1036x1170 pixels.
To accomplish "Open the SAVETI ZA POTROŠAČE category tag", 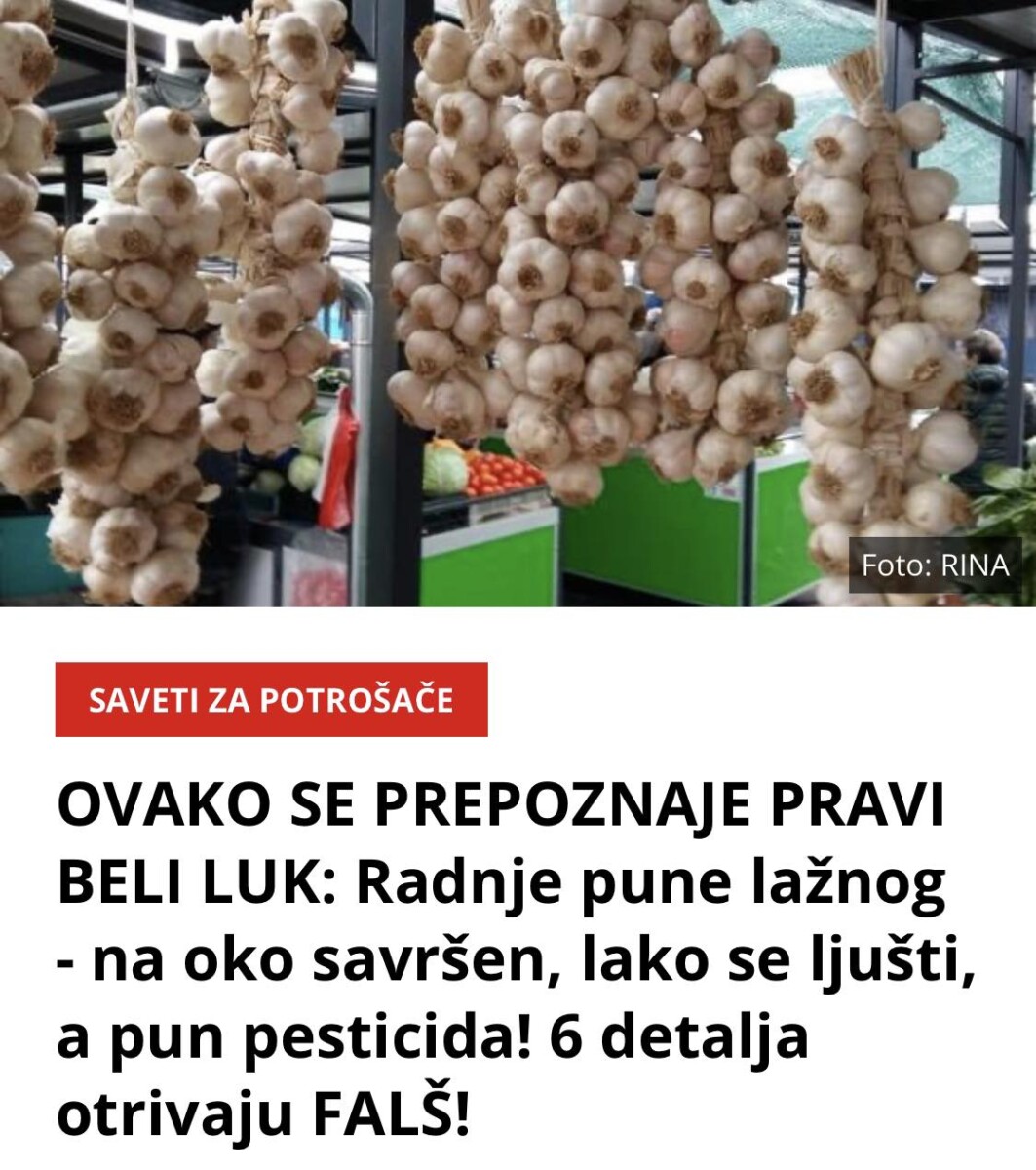I will pyautogui.click(x=271, y=700).
